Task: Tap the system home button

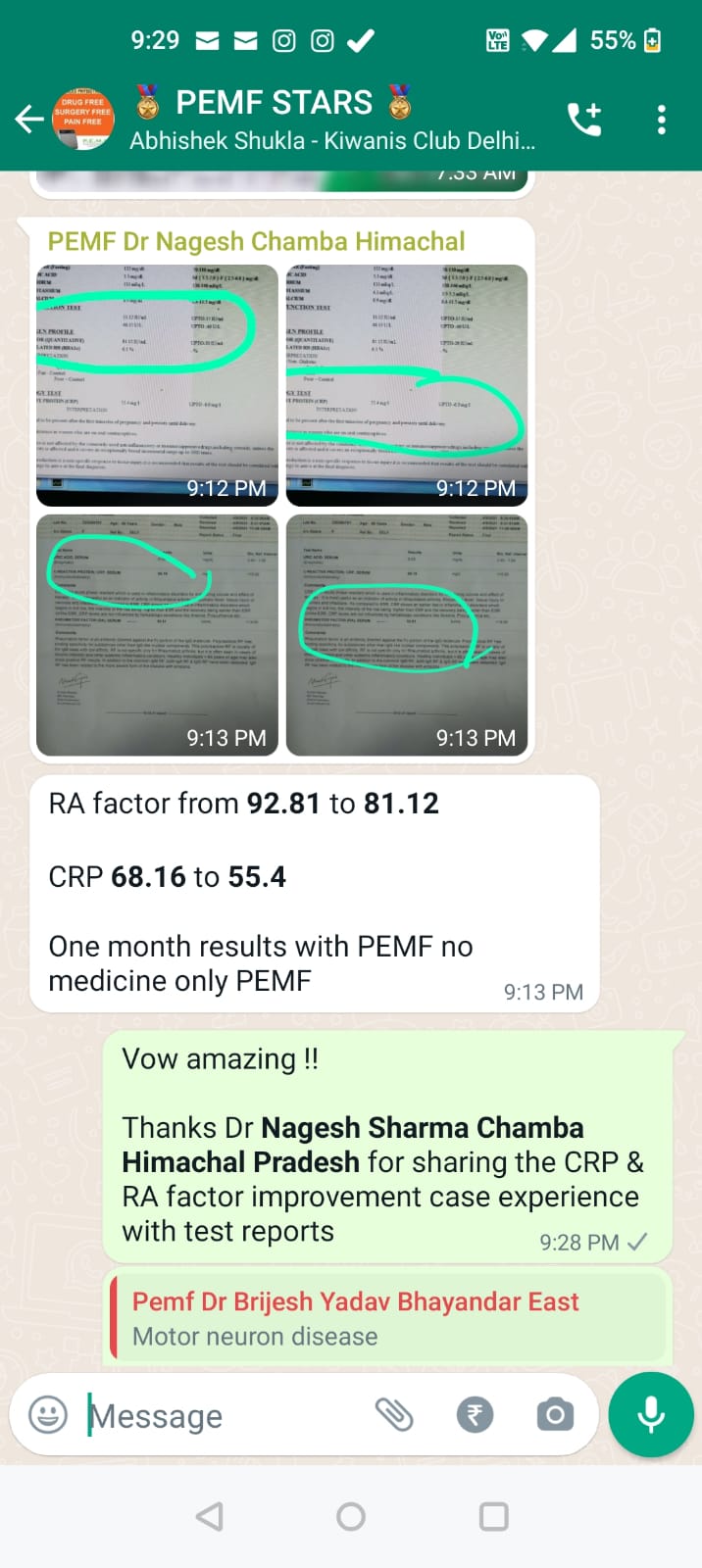Action: (x=351, y=1516)
